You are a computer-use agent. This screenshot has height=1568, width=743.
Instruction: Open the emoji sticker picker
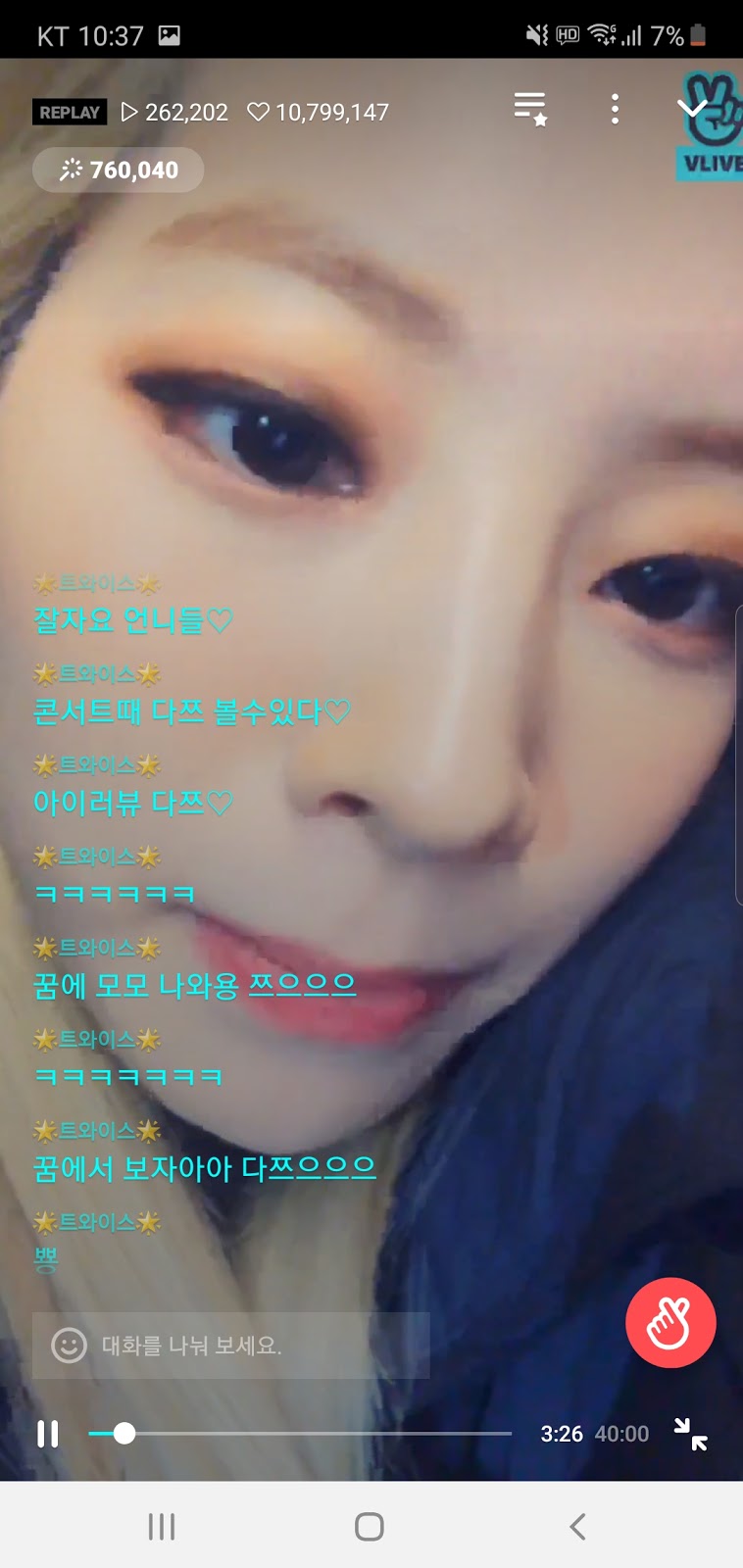point(69,1346)
